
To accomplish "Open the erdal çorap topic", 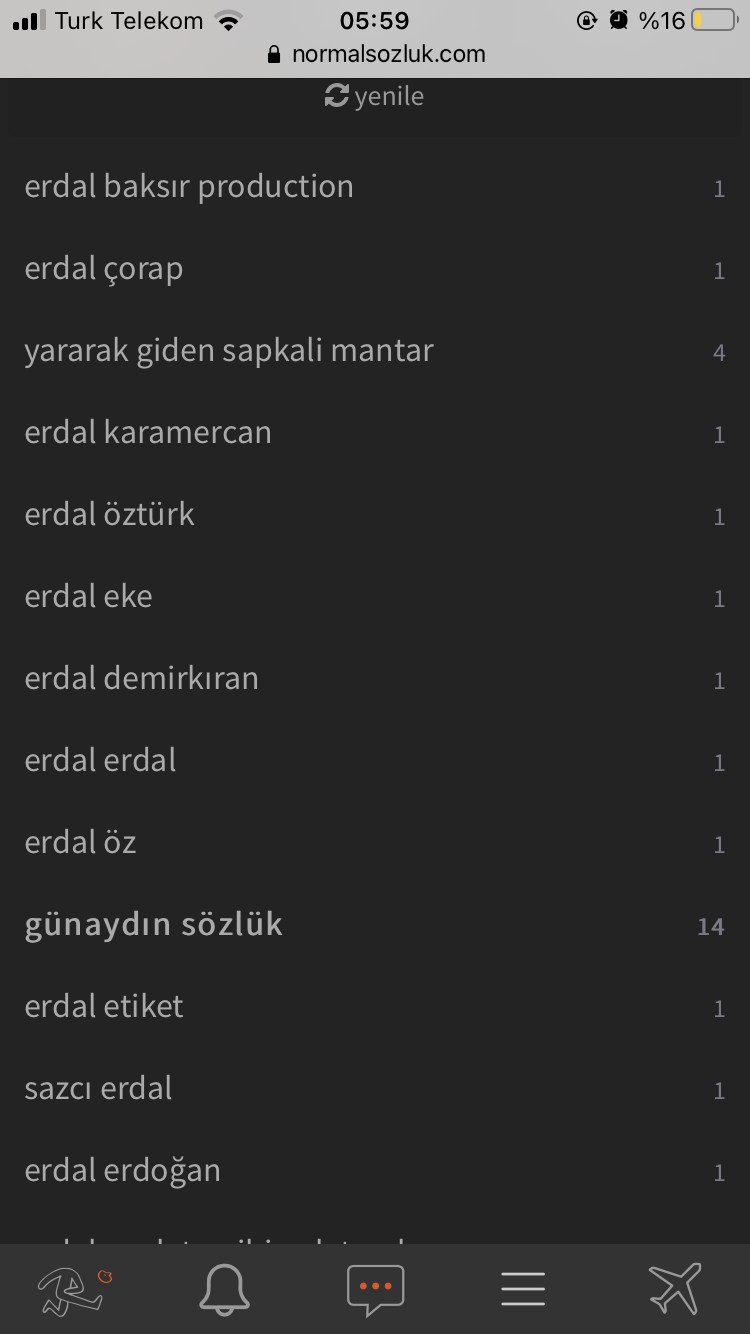I will pyautogui.click(x=104, y=269).
